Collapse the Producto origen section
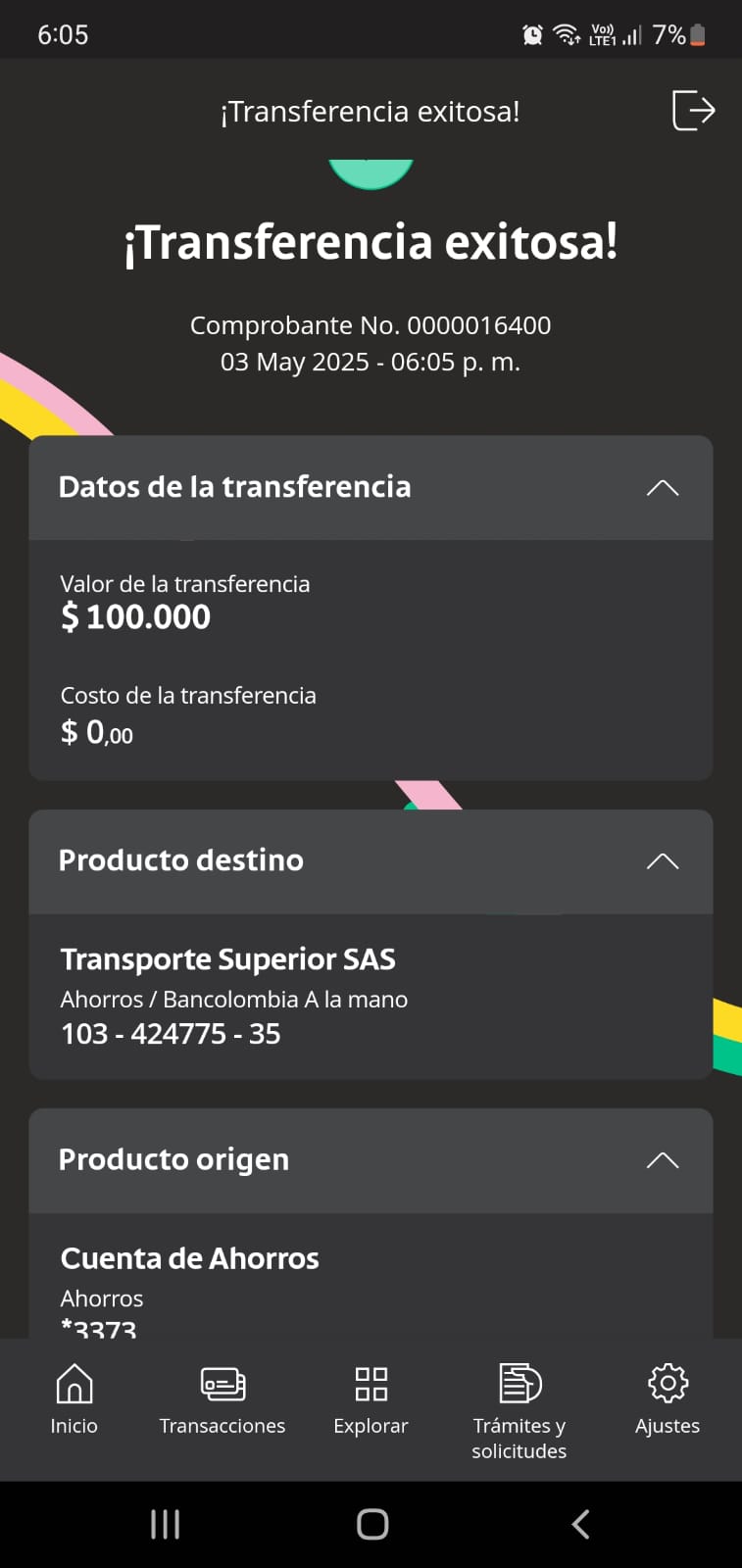 [x=663, y=1160]
